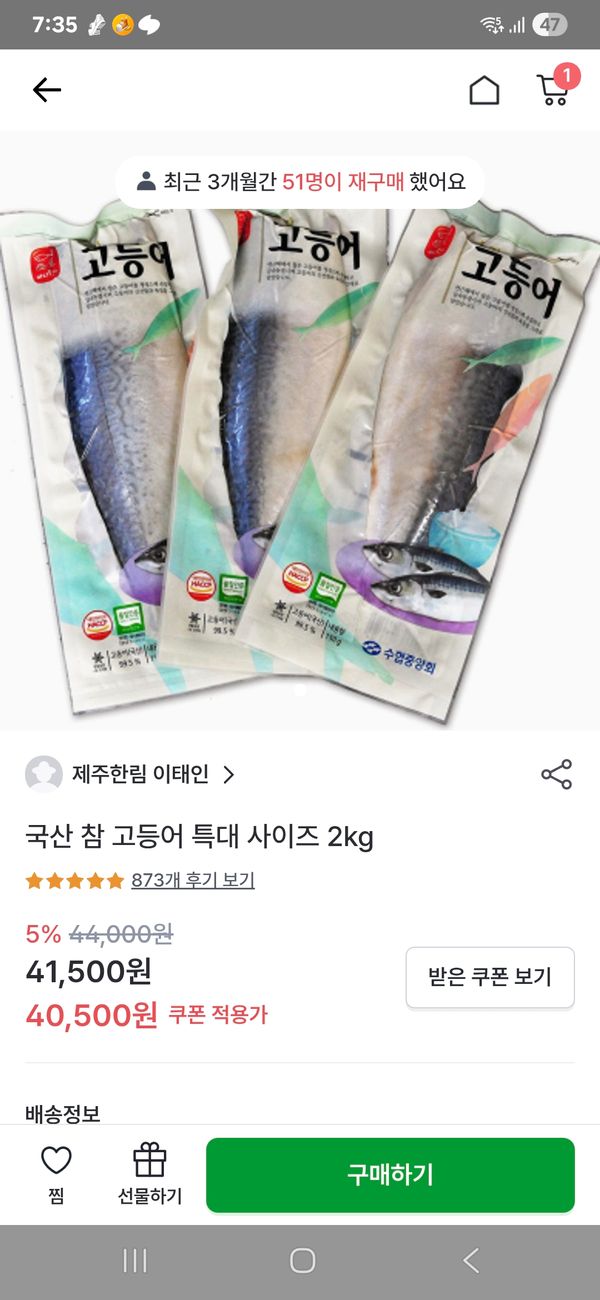600x1300 pixels.
Task: Share this mackerel product
Action: (x=556, y=774)
